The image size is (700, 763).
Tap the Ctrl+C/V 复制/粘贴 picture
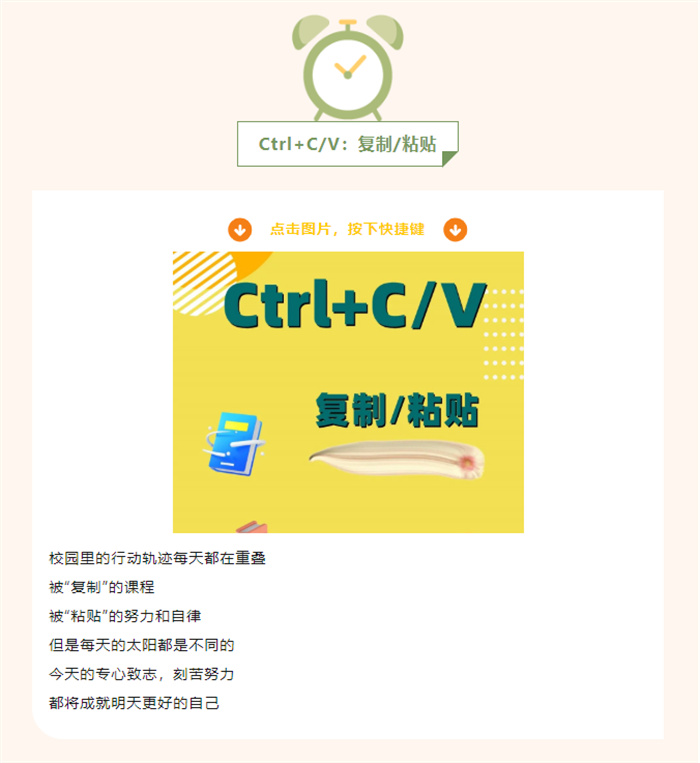tap(348, 391)
